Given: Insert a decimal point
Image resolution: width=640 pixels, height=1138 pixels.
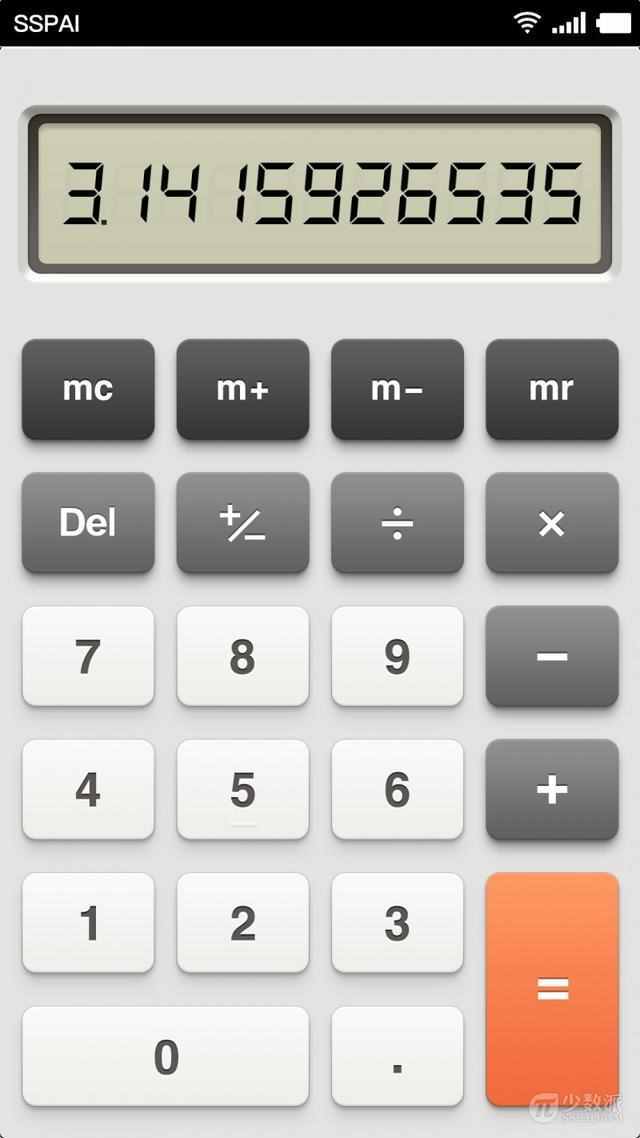Looking at the screenshot, I should 397,1056.
